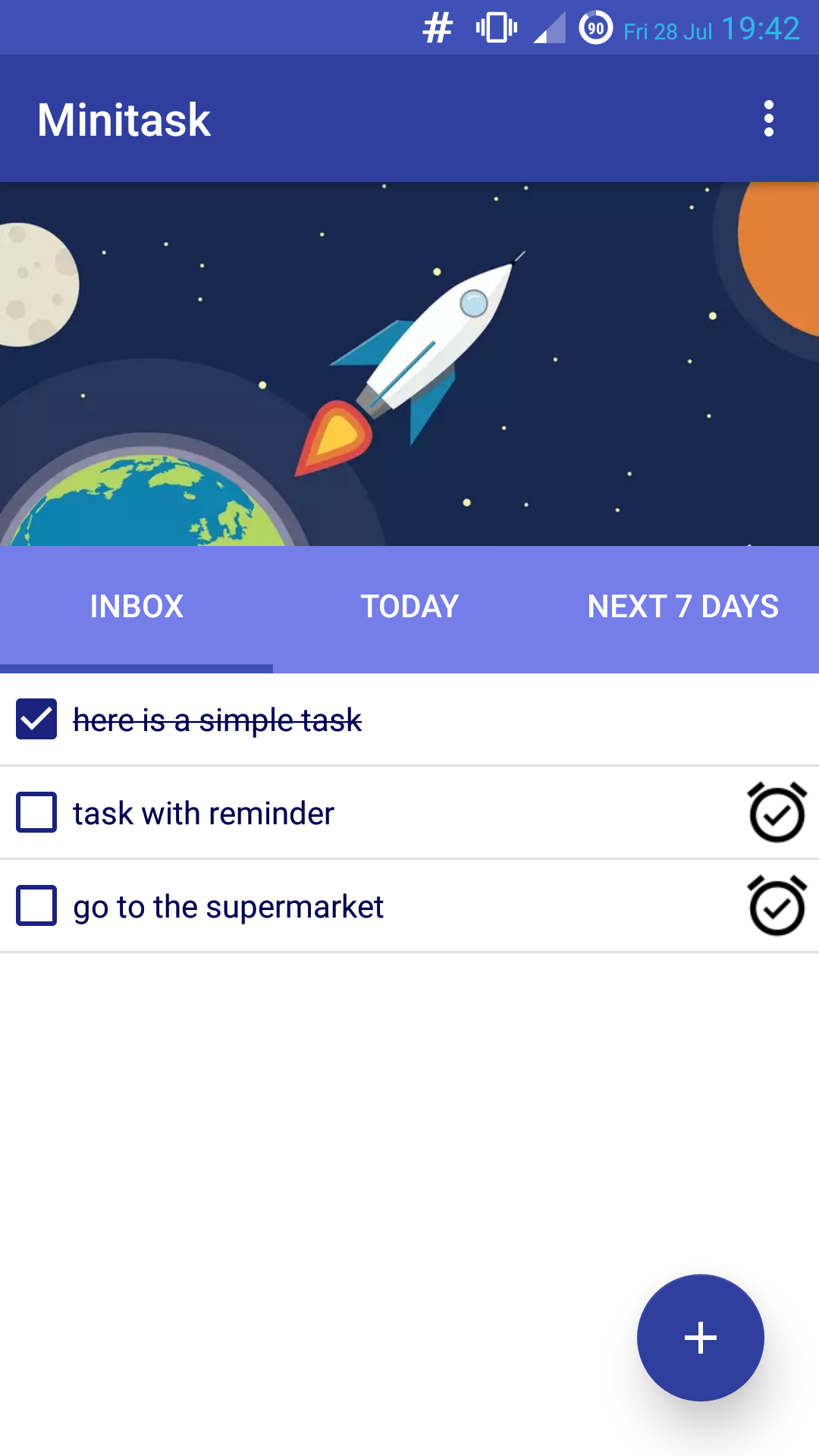Uncheck 'here is a simple task'
819x1456 pixels.
pyautogui.click(x=36, y=719)
